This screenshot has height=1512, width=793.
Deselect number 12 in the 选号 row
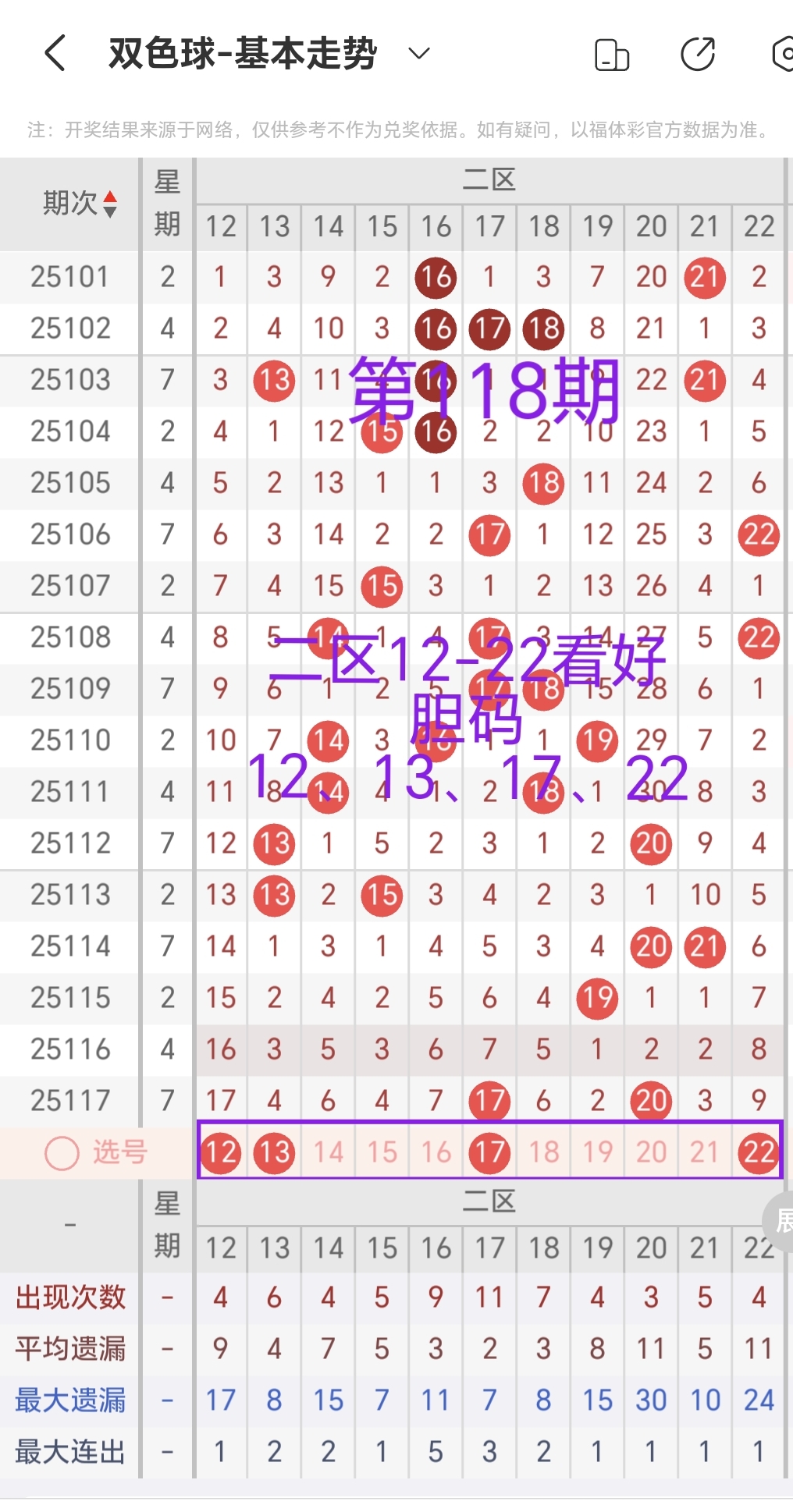(221, 1152)
